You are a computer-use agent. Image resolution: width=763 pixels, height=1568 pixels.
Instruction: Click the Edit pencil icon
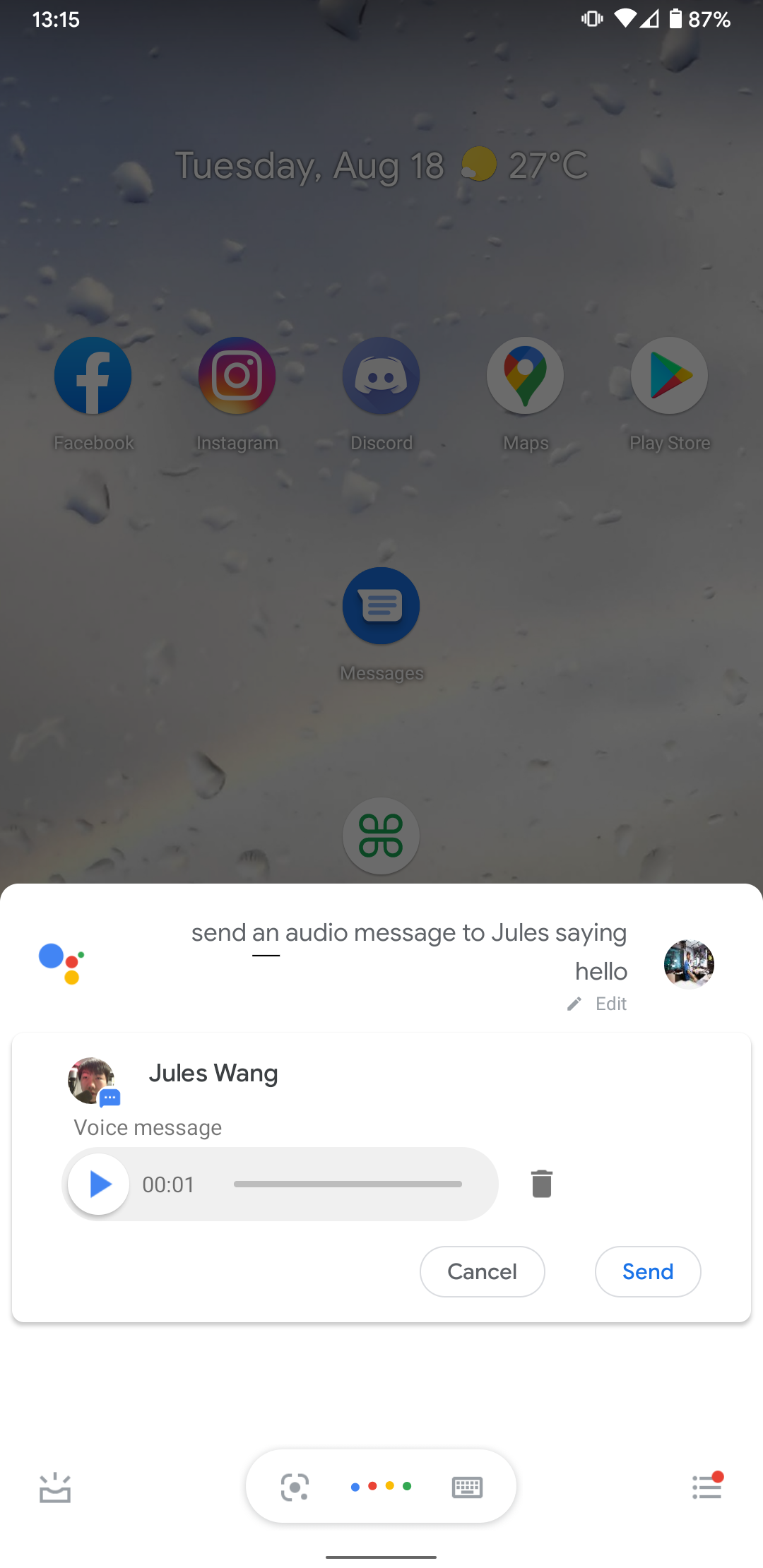click(x=574, y=1003)
